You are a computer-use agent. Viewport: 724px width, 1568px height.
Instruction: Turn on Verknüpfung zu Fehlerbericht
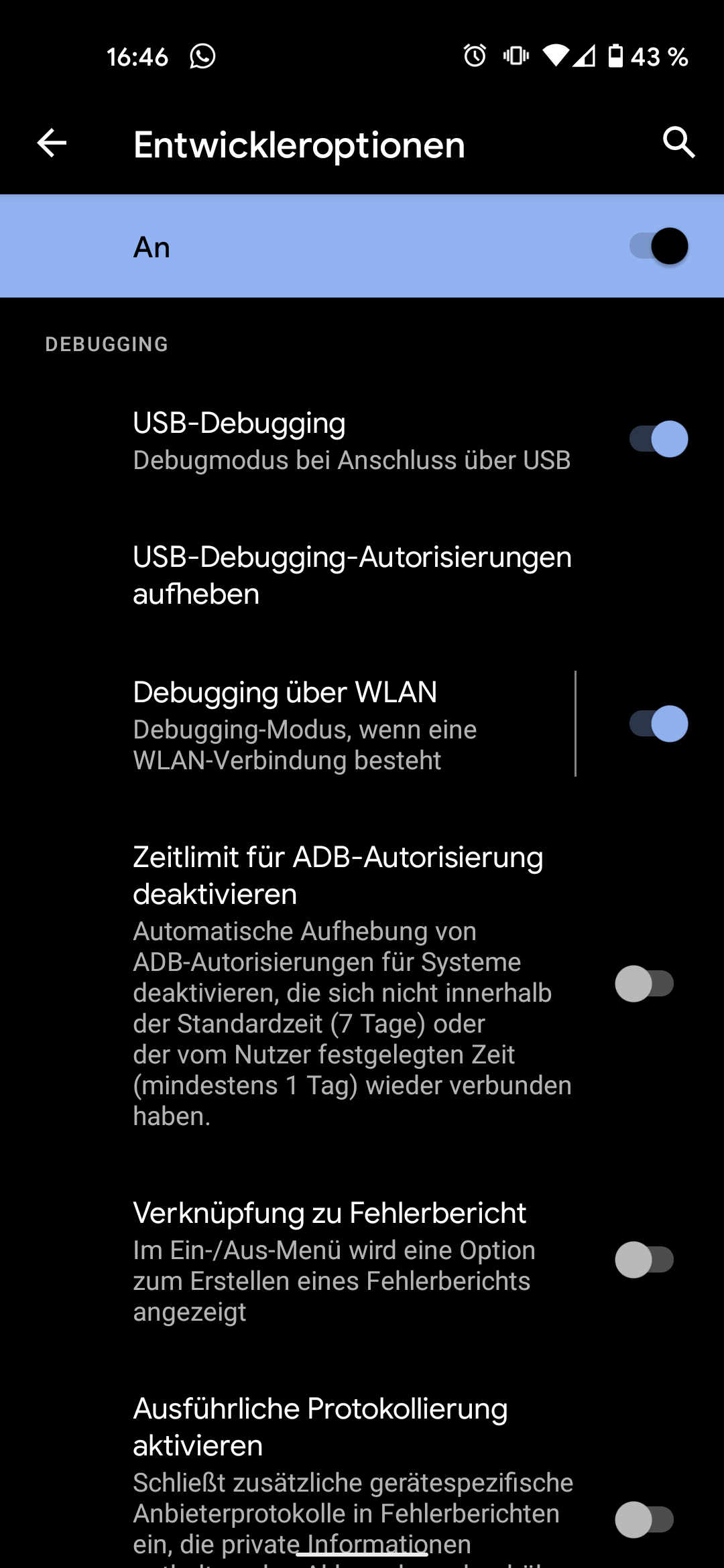tap(644, 1260)
